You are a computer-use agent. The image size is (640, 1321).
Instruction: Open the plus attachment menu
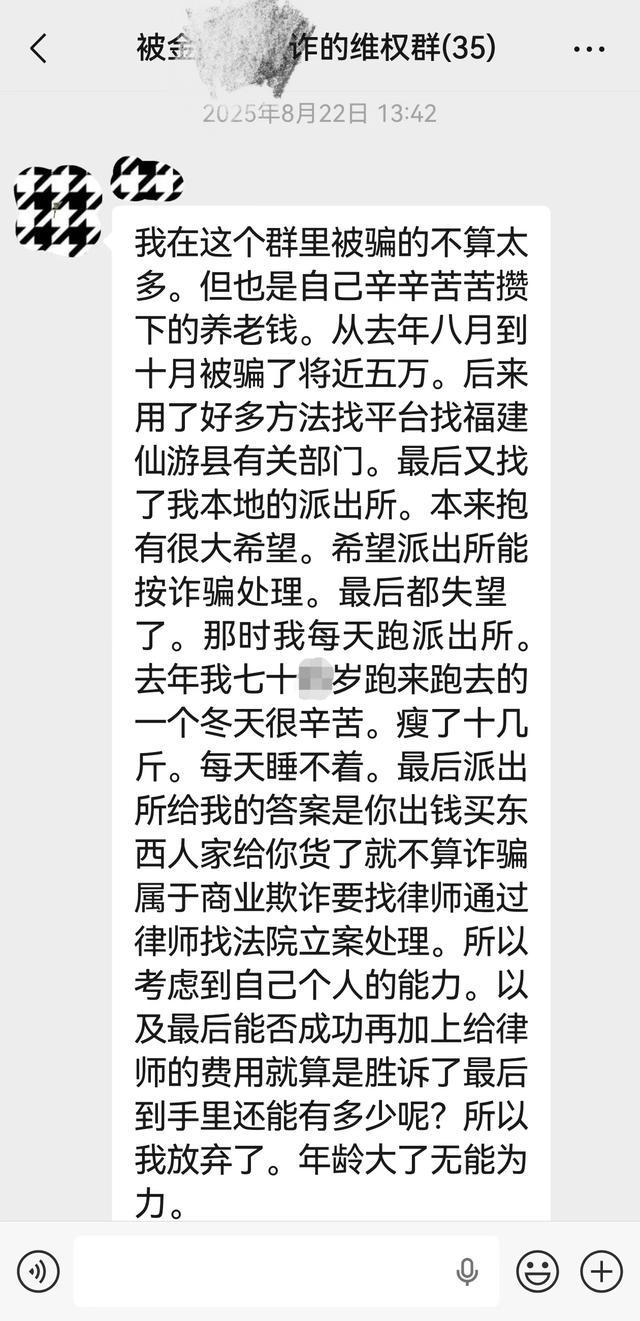pos(602,1271)
